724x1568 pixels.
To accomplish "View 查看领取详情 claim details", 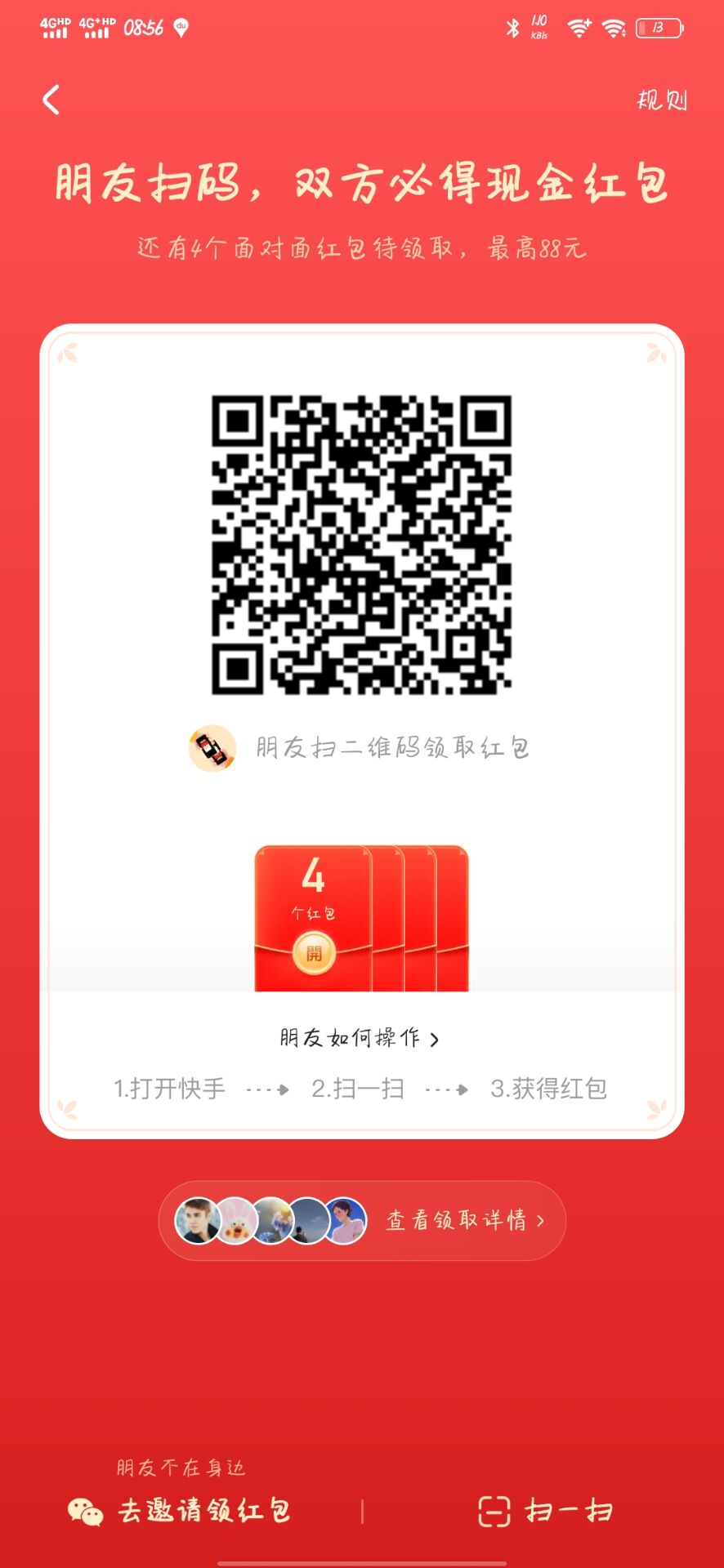I will (x=464, y=1220).
